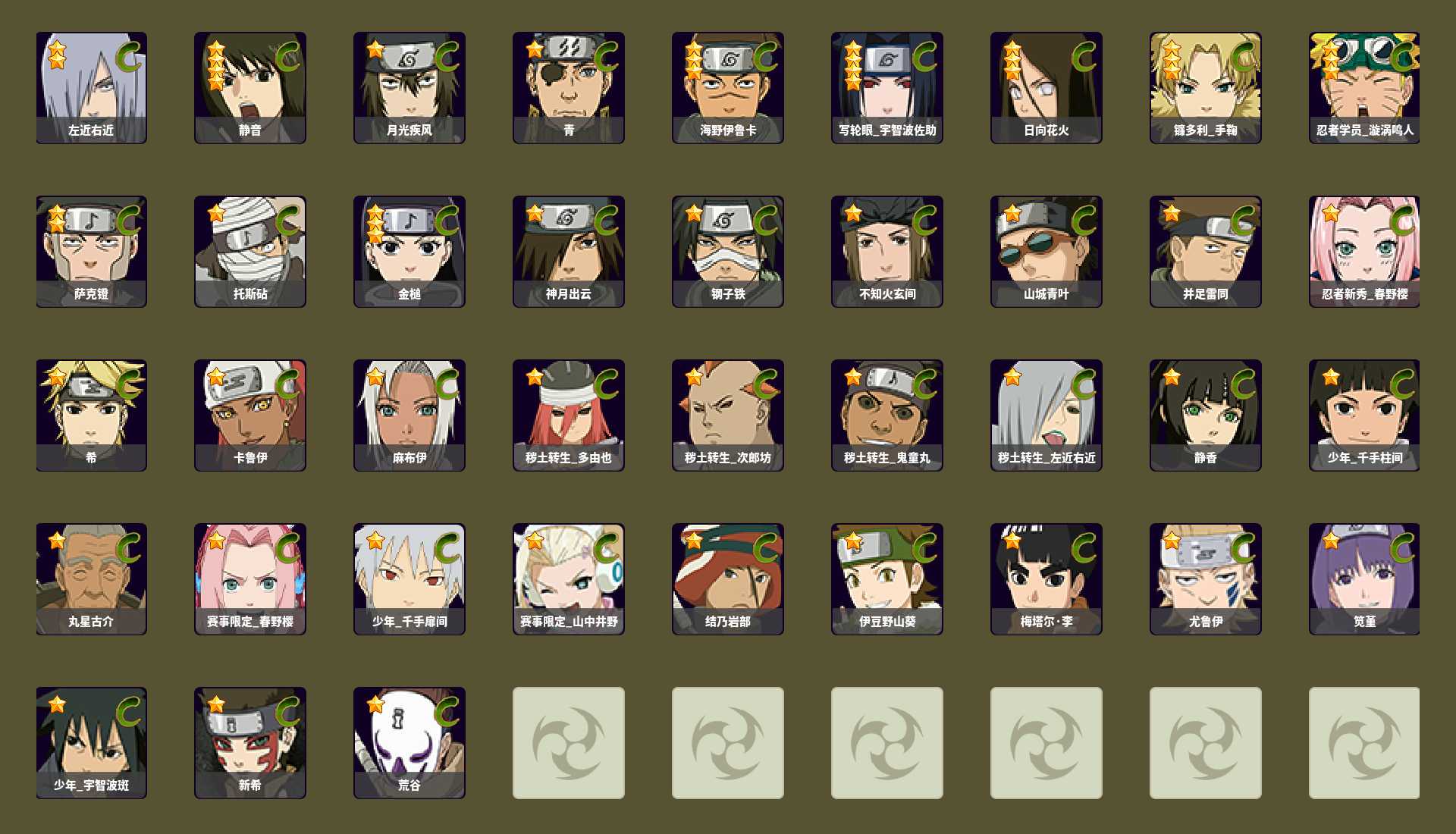
Task: Select 写轮眼_宇智波佐助 card
Action: pyautogui.click(x=887, y=88)
